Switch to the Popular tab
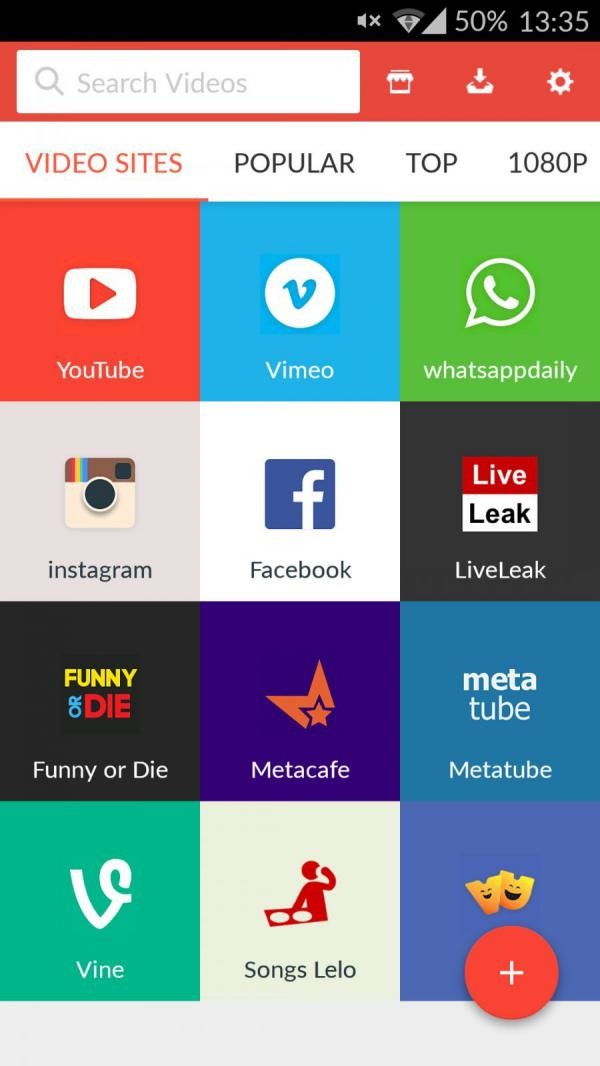Image resolution: width=600 pixels, height=1066 pixels. (x=294, y=163)
